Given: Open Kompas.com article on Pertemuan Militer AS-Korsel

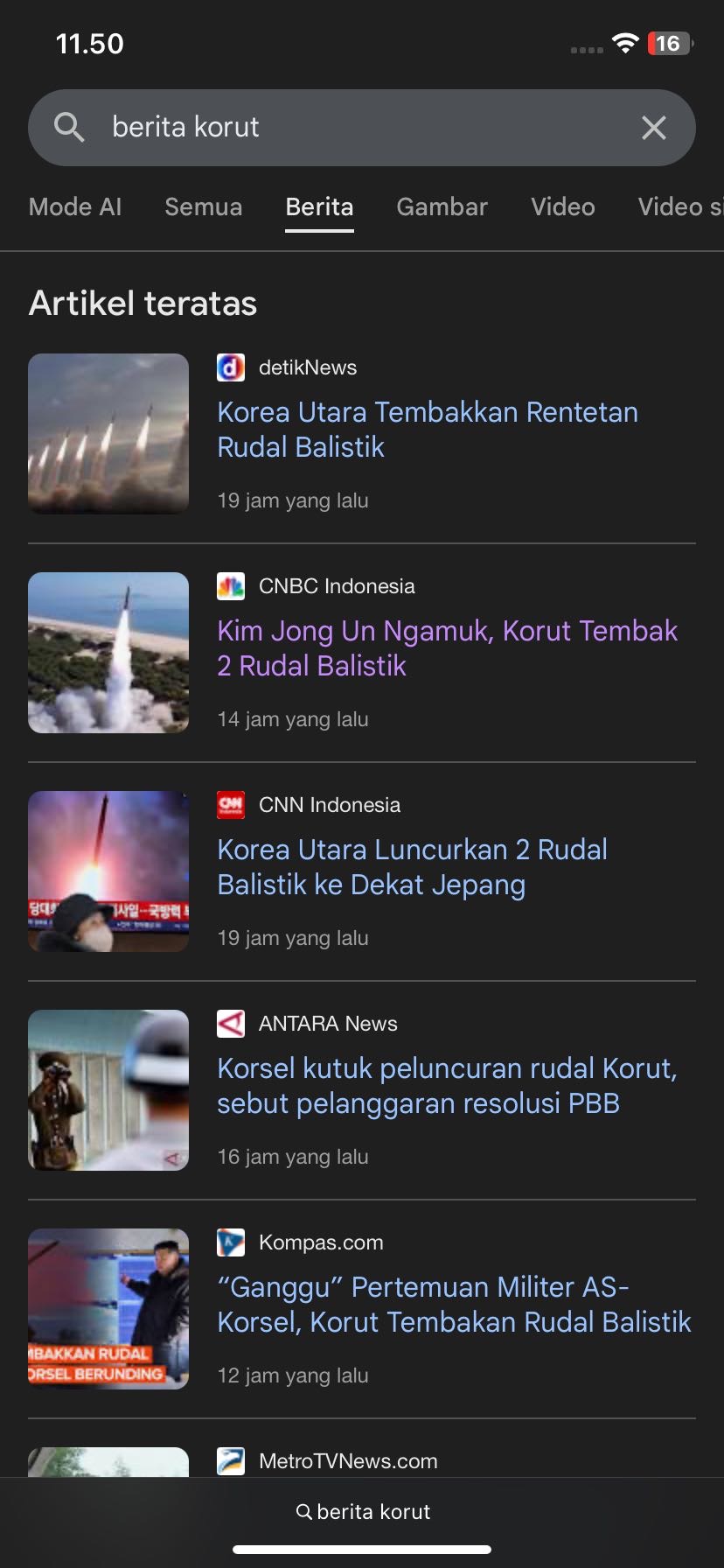Looking at the screenshot, I should pyautogui.click(x=454, y=1305).
